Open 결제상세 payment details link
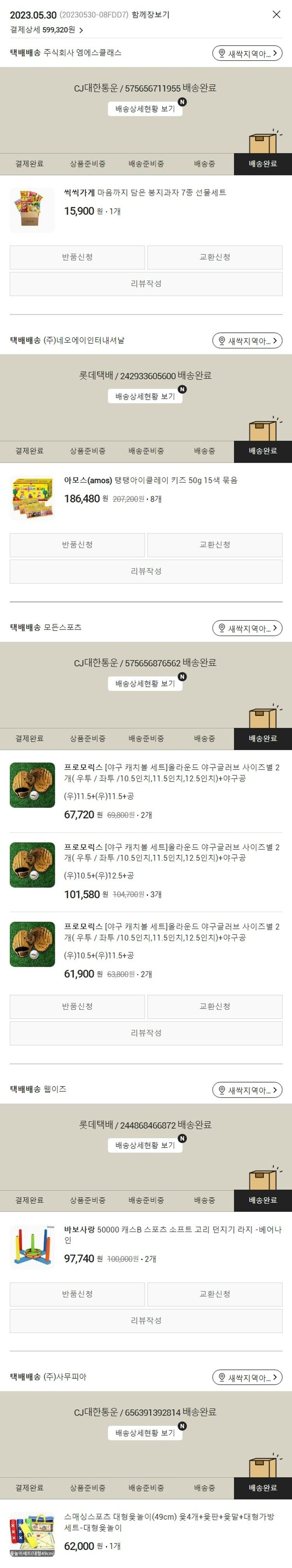 click(46, 30)
